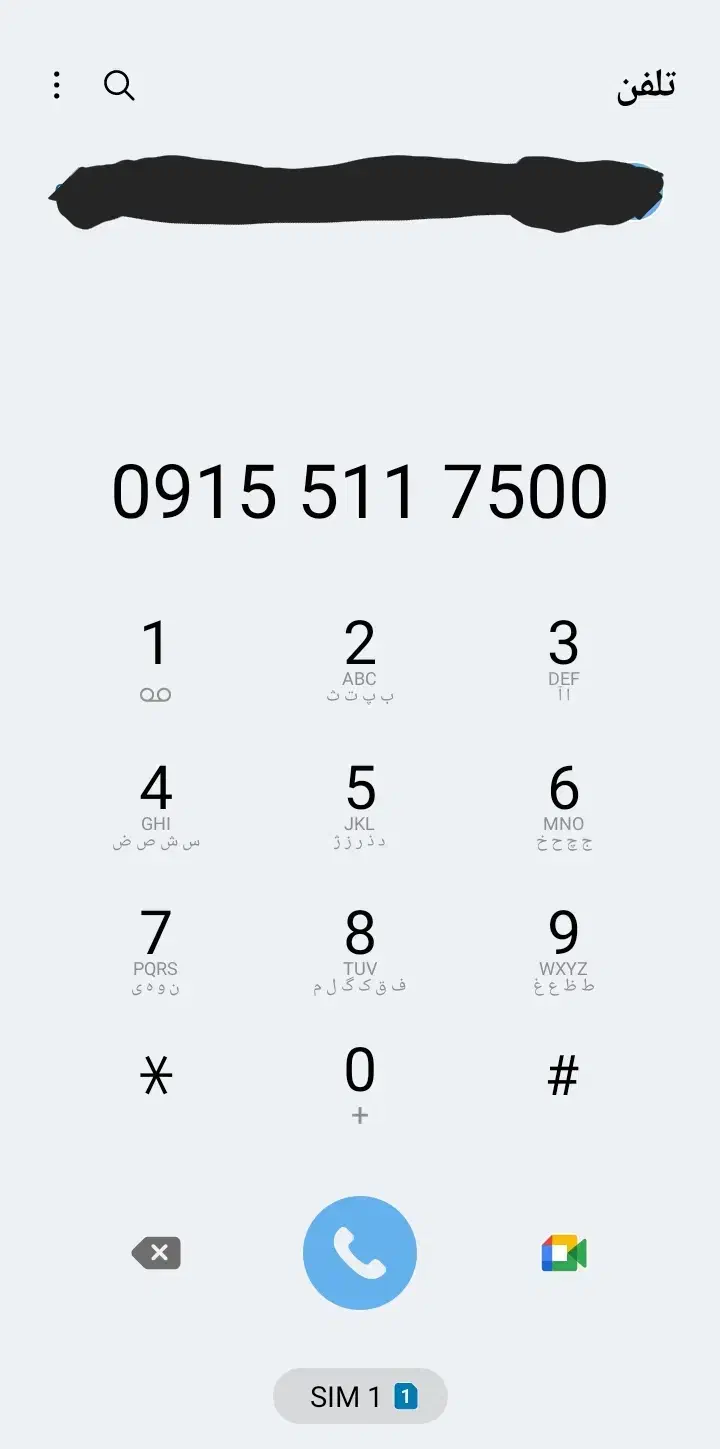Dial digit 1 on the keypad

[155, 657]
